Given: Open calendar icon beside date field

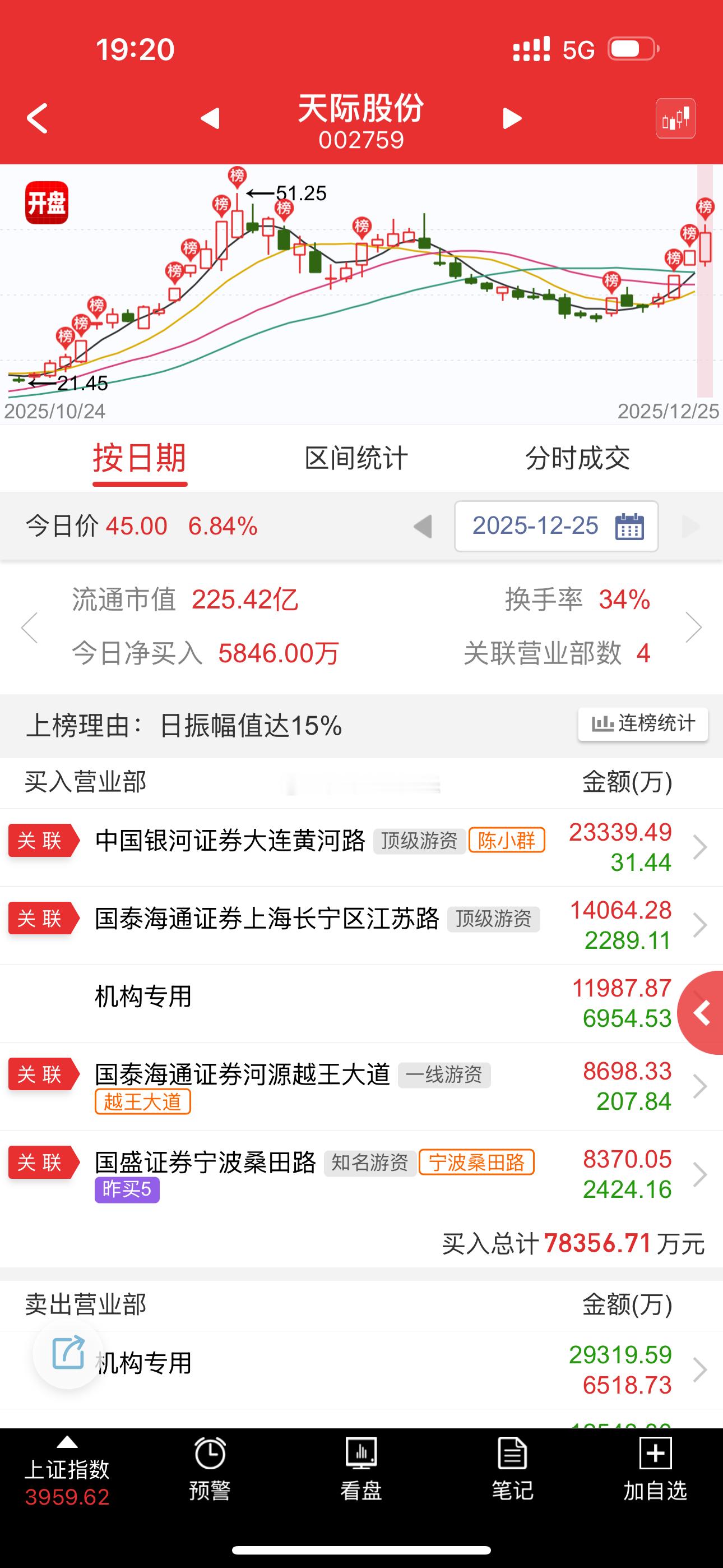Looking at the screenshot, I should 631,527.
